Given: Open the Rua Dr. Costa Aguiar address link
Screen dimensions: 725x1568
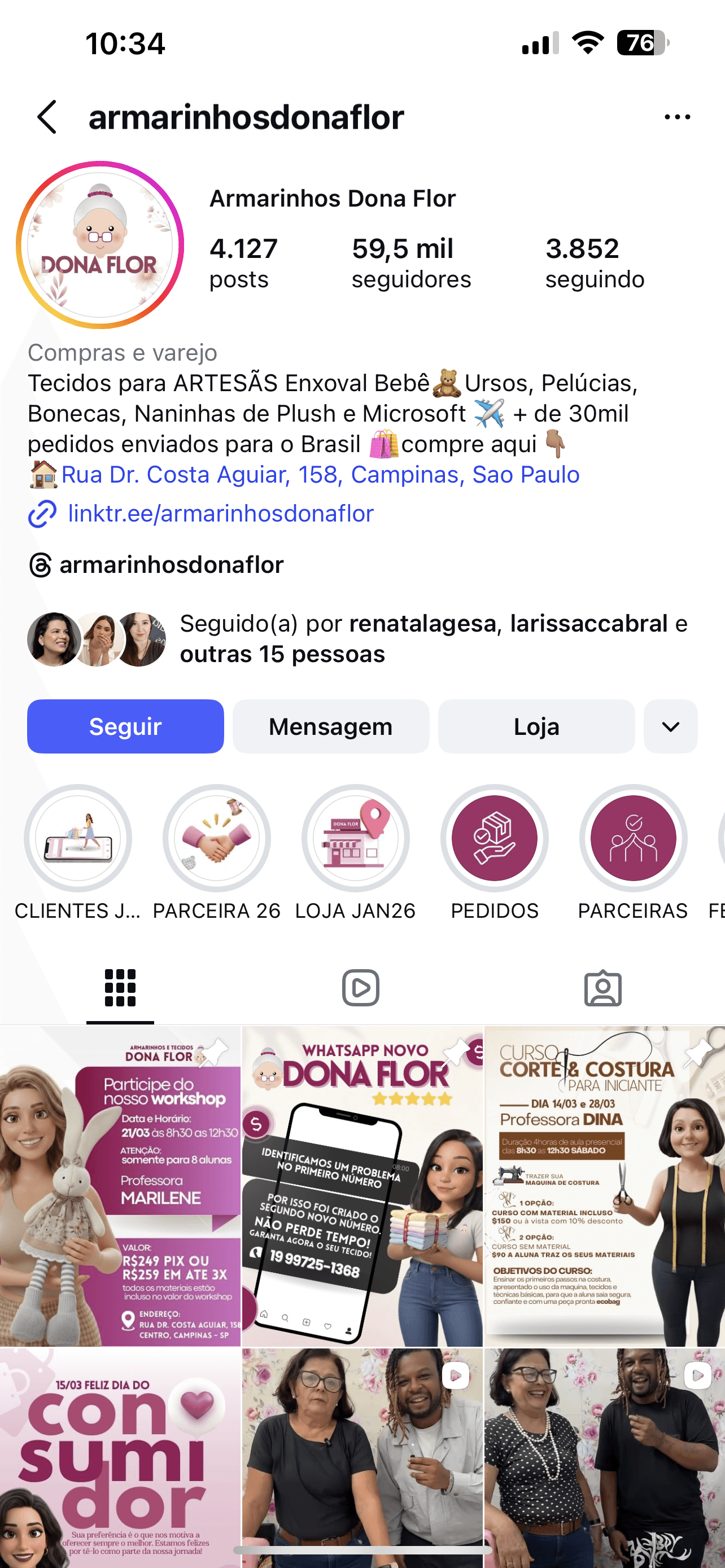Looking at the screenshot, I should click(320, 475).
